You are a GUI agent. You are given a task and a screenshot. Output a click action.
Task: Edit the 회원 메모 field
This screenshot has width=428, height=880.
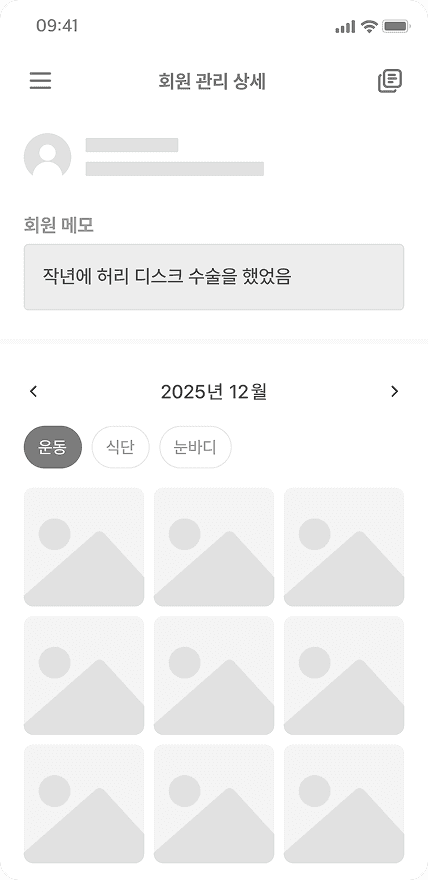point(214,277)
